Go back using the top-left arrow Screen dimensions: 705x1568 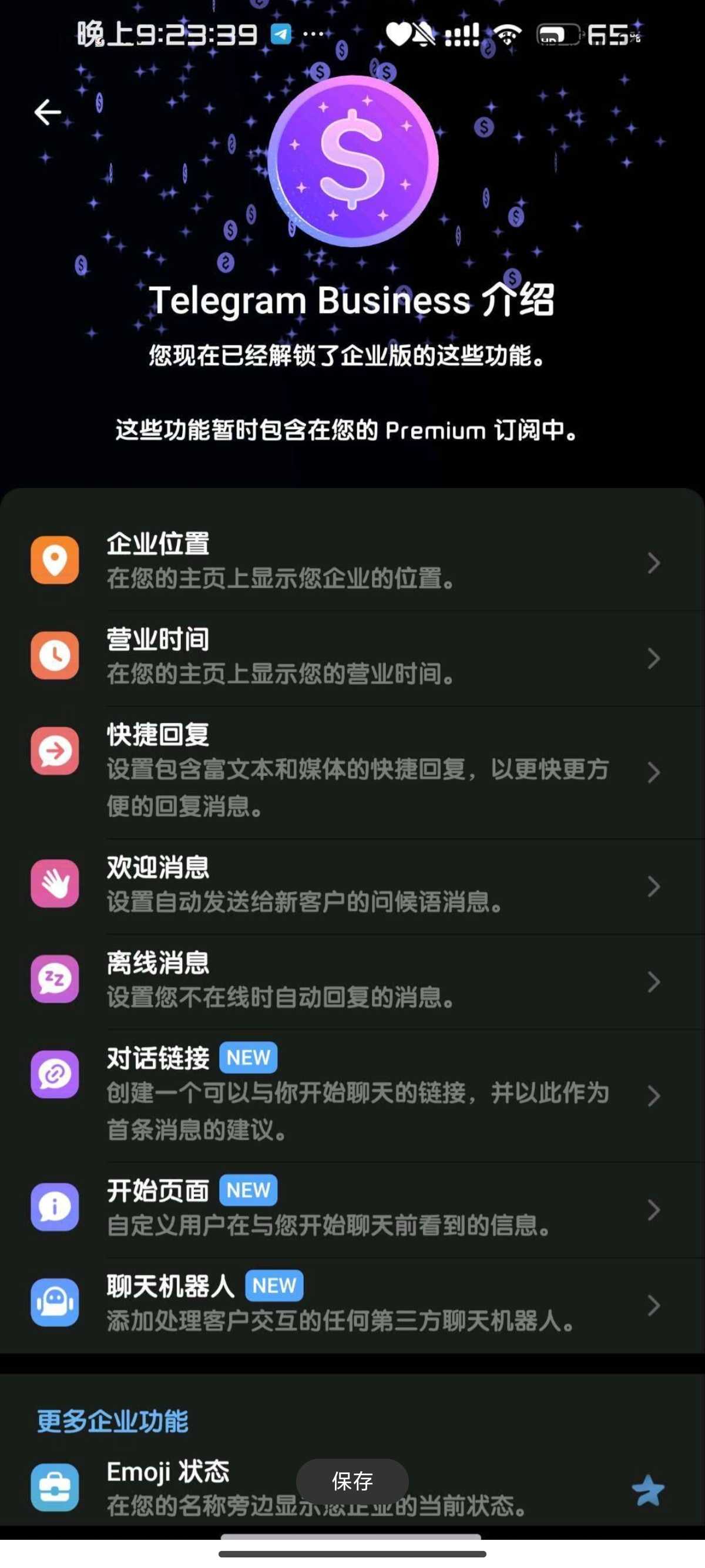(48, 113)
